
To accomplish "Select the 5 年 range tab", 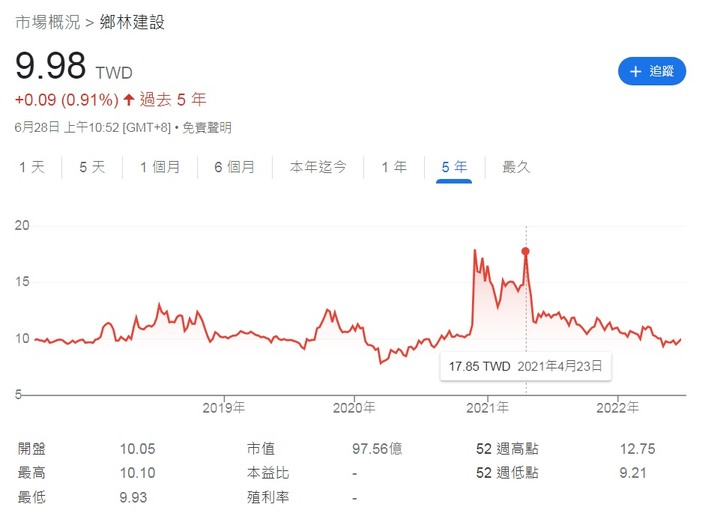I will (x=454, y=167).
